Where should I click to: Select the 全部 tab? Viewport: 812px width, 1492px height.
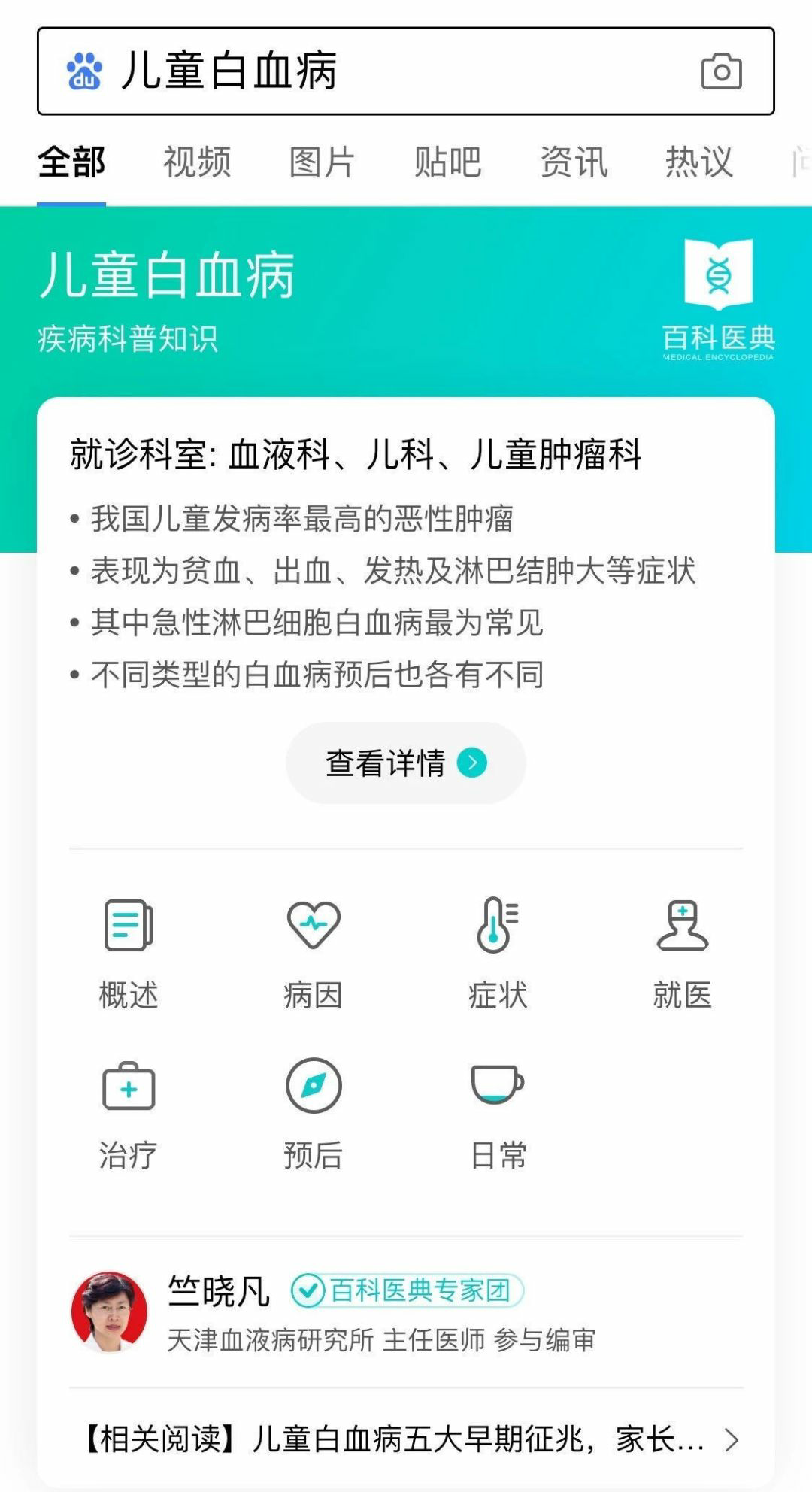71,162
